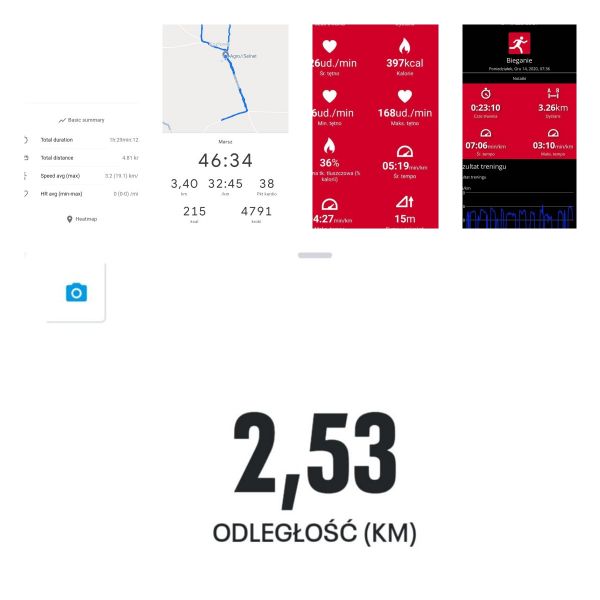
Task: Select the Bieganie workout screenshot thumbnail
Action: point(518,128)
